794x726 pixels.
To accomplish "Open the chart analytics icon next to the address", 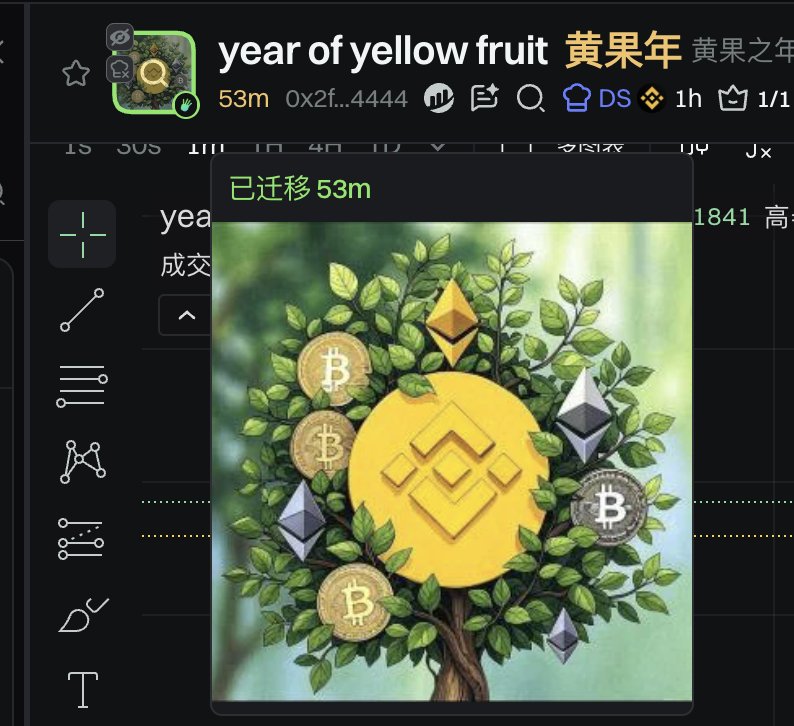I will [438, 97].
